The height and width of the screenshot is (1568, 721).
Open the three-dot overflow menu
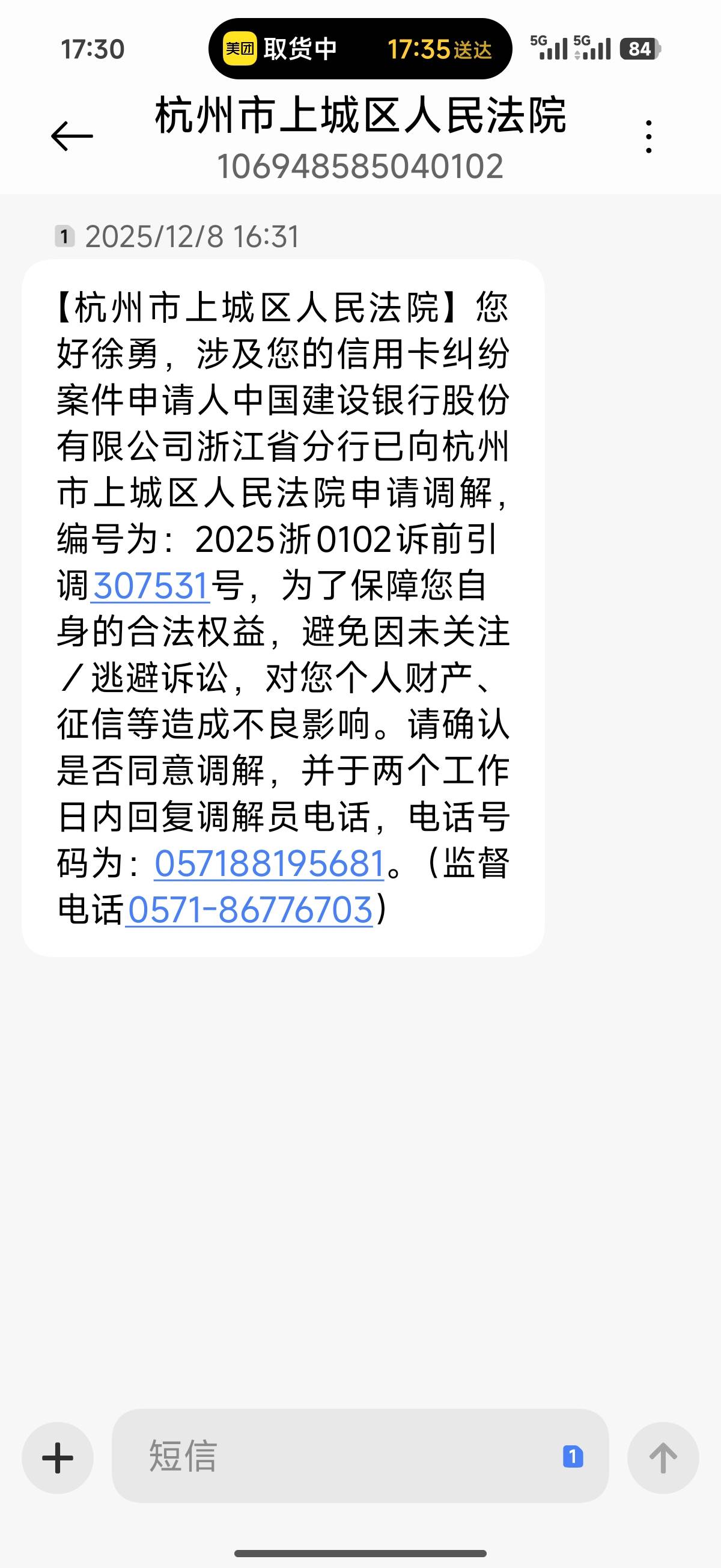click(648, 136)
